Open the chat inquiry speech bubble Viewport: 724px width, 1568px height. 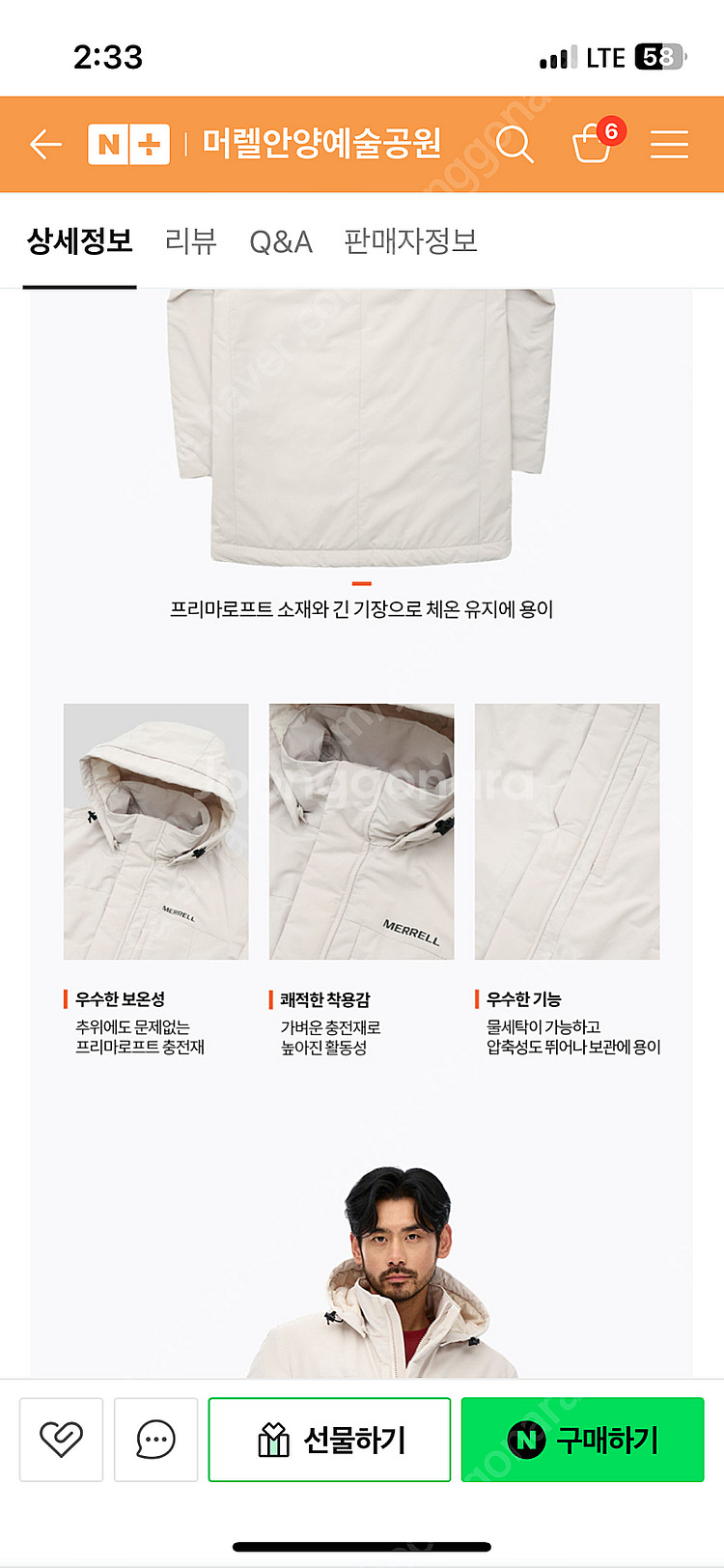tap(155, 1439)
